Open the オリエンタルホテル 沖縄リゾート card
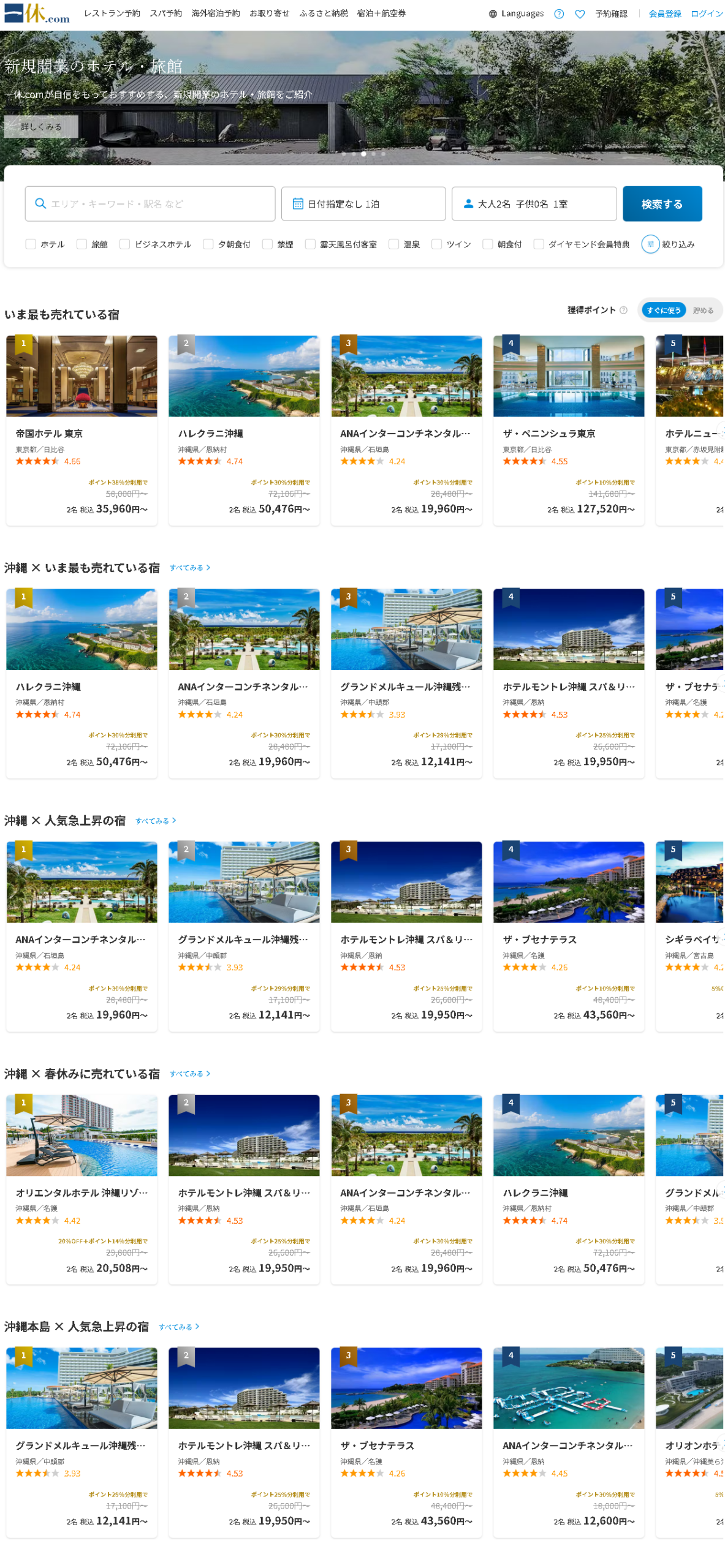This screenshot has width=725, height=1568. (82, 1187)
